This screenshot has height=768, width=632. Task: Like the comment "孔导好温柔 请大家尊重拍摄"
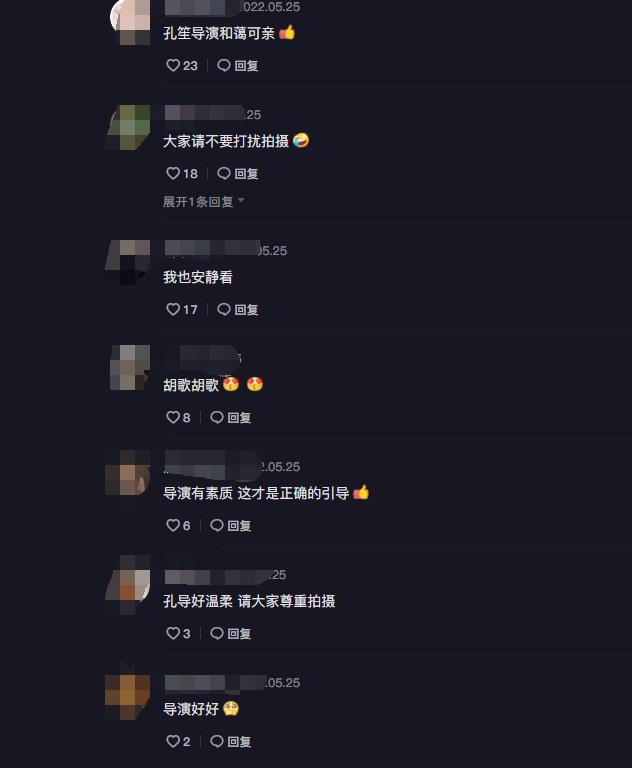pos(173,634)
